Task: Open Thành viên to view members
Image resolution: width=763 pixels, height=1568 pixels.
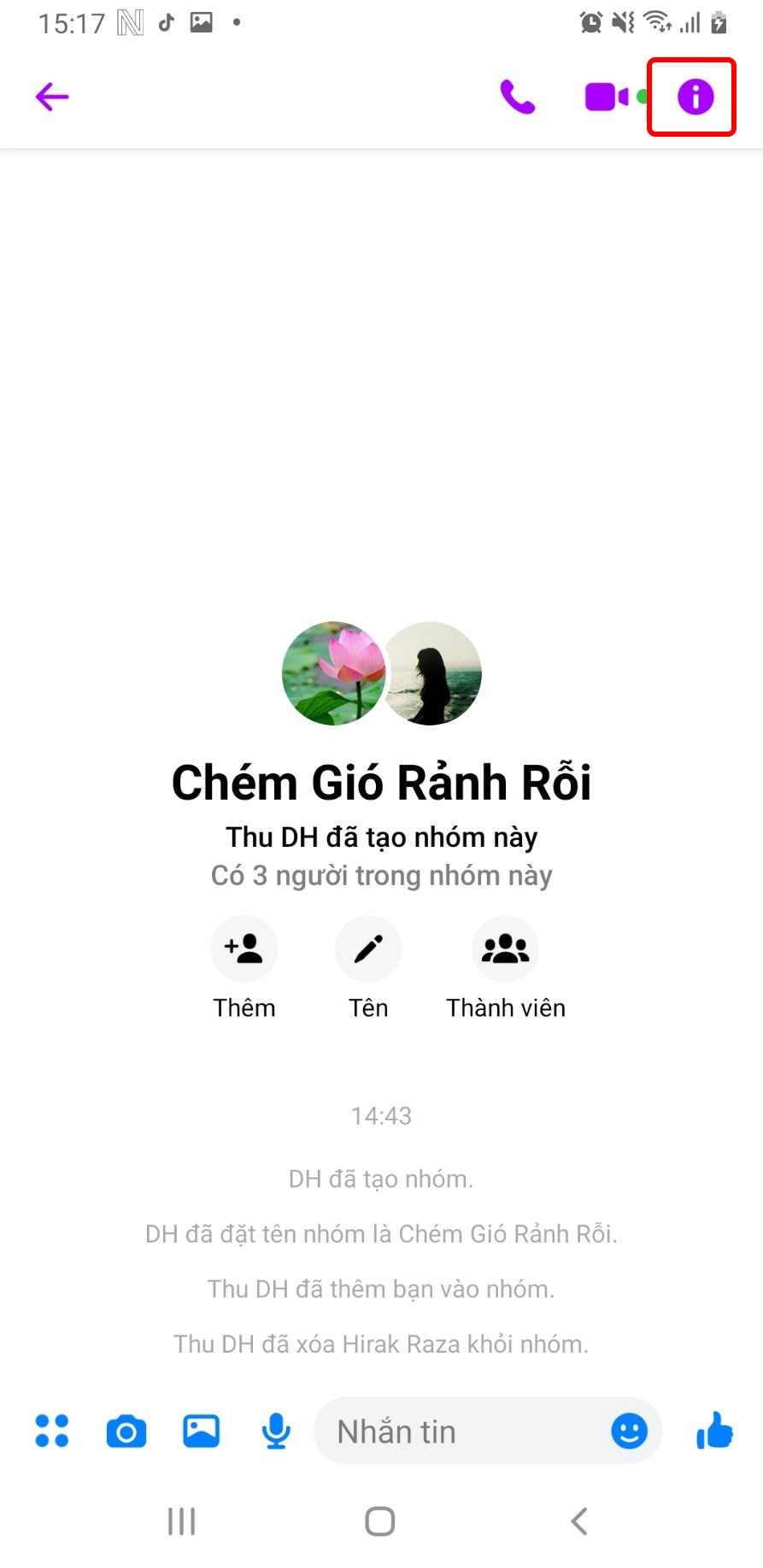Action: 504,1007
